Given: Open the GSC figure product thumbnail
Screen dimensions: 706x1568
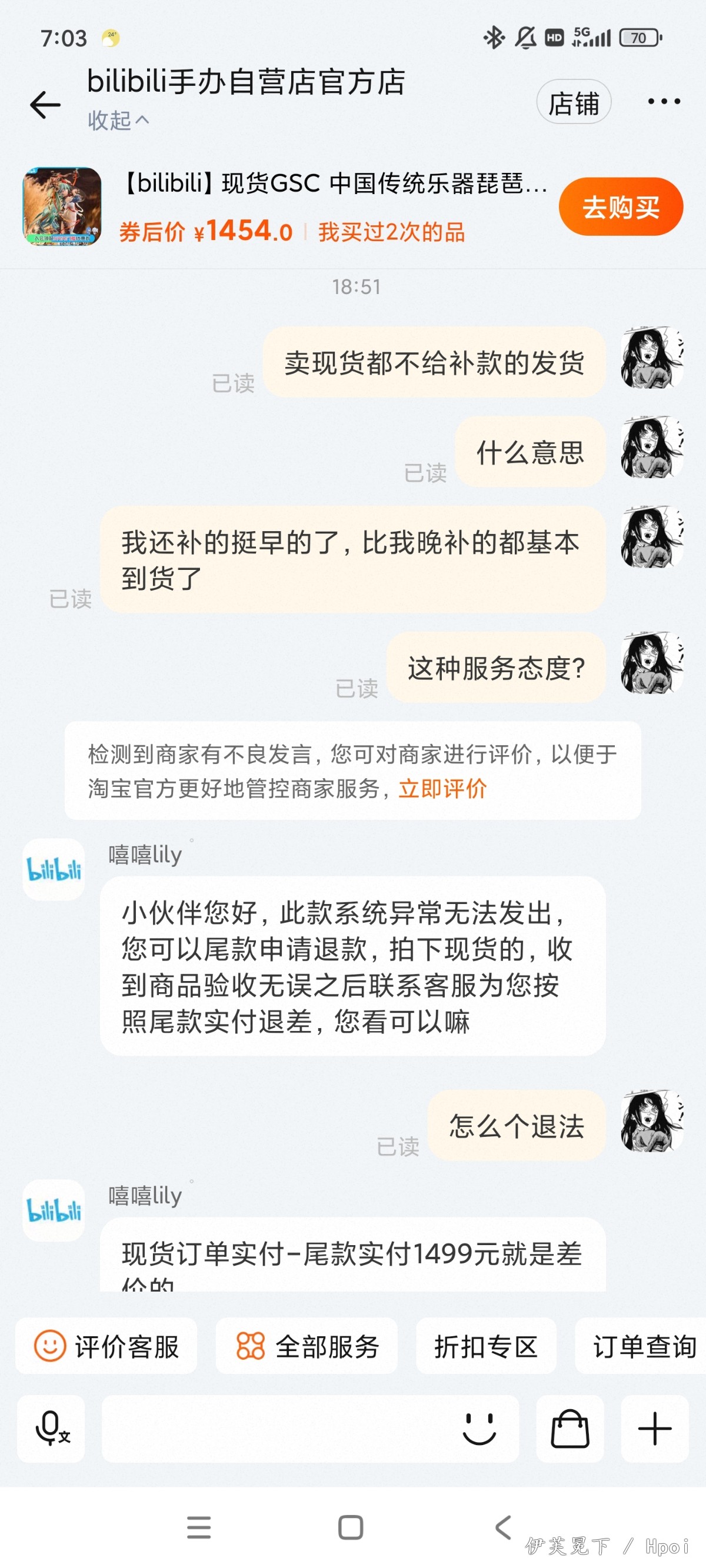Looking at the screenshot, I should (62, 206).
